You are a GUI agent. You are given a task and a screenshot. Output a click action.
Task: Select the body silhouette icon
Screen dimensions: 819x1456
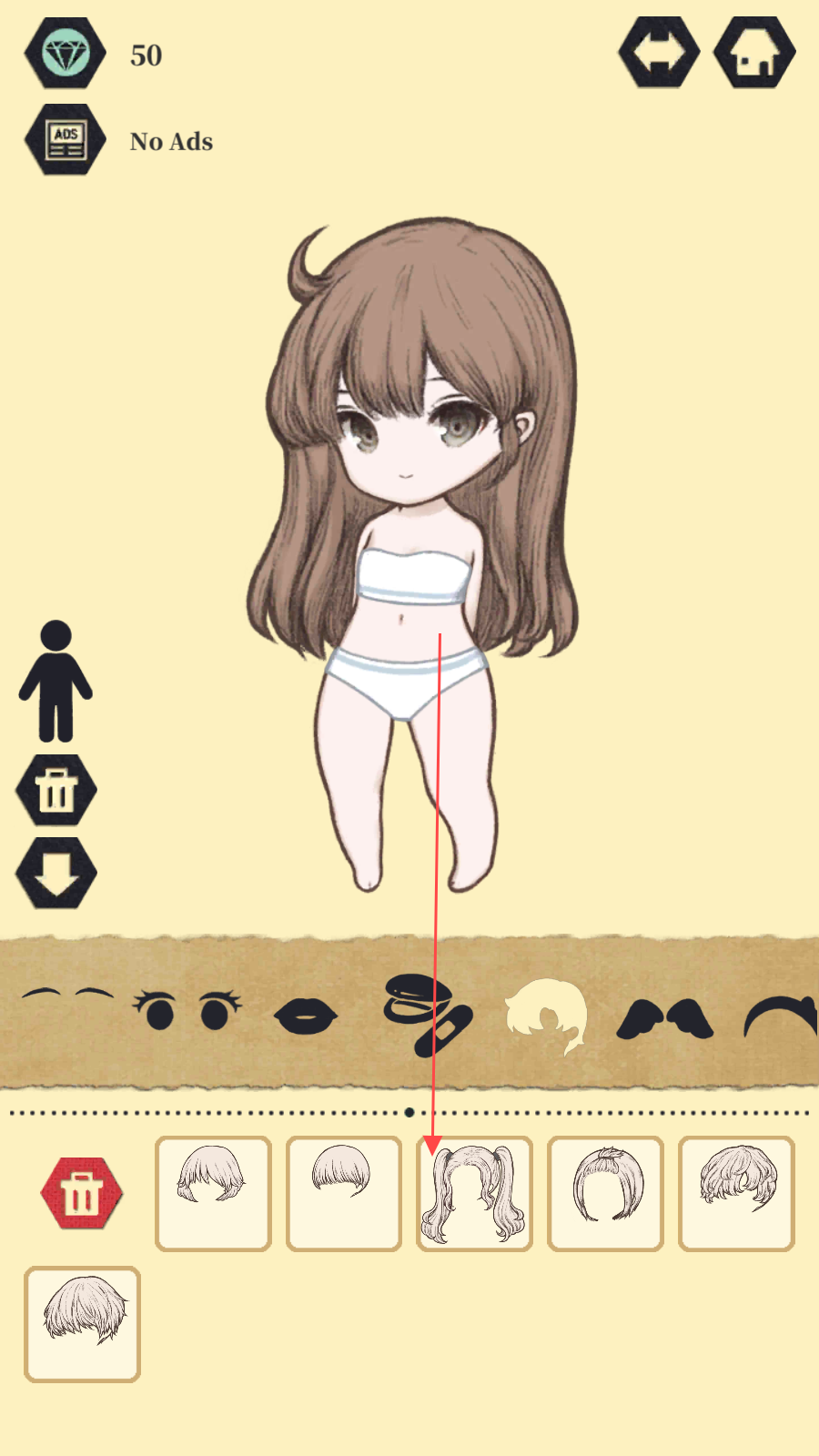[x=56, y=681]
